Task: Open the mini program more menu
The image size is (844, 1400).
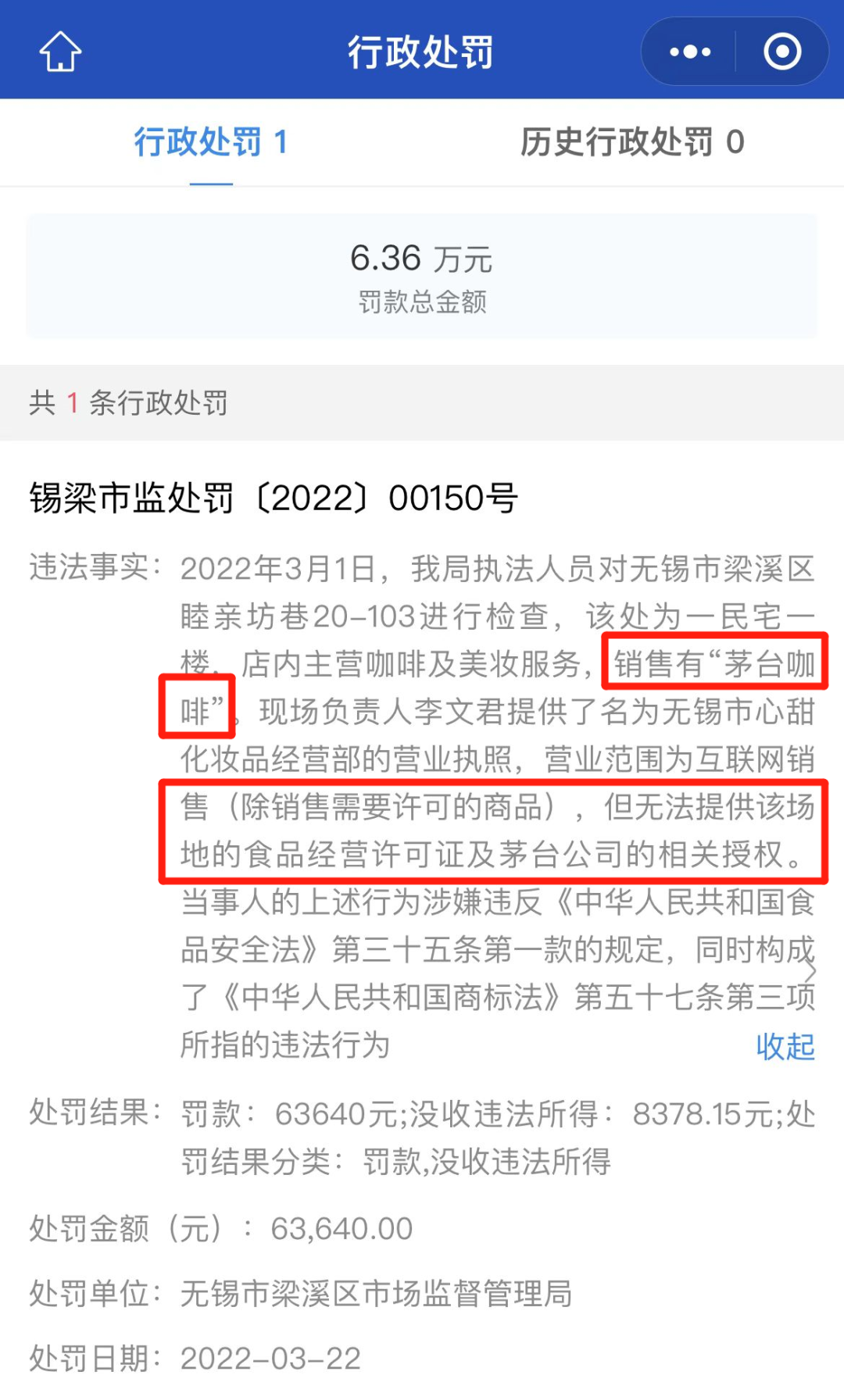Action: click(690, 52)
